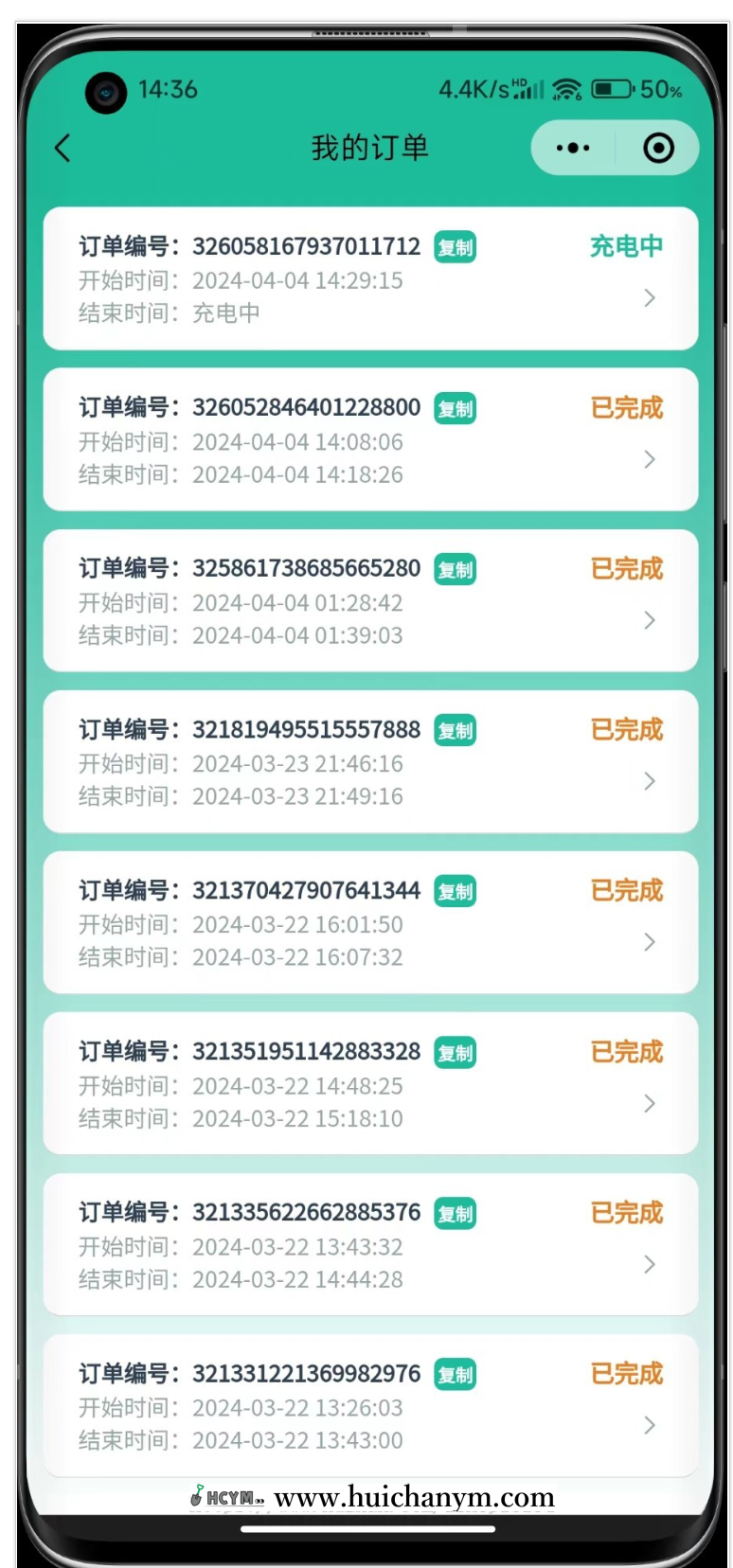Select 已完成 status on order 326052846401228800
This screenshot has height=1568, width=733.
625,408
